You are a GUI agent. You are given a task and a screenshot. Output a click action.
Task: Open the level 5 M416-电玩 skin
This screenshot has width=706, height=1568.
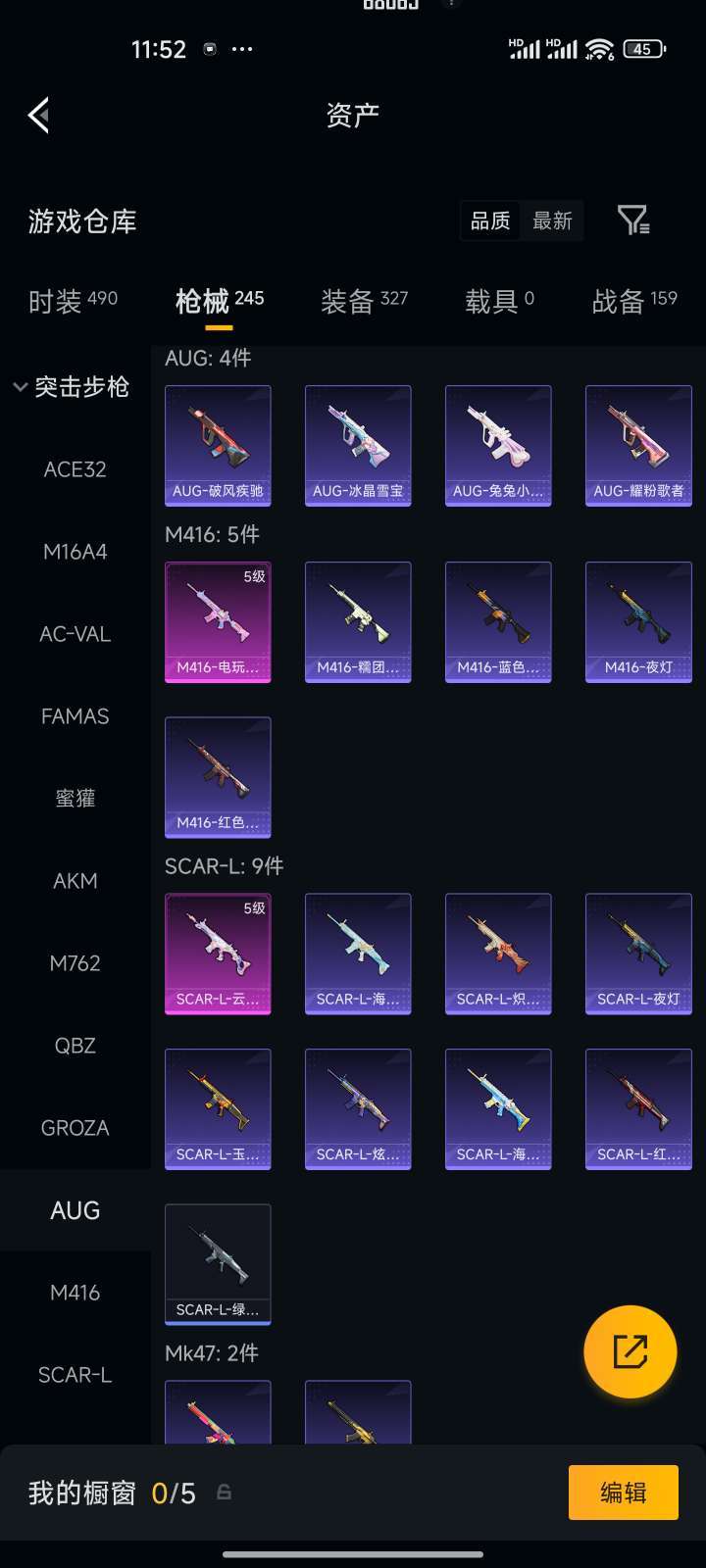point(218,622)
